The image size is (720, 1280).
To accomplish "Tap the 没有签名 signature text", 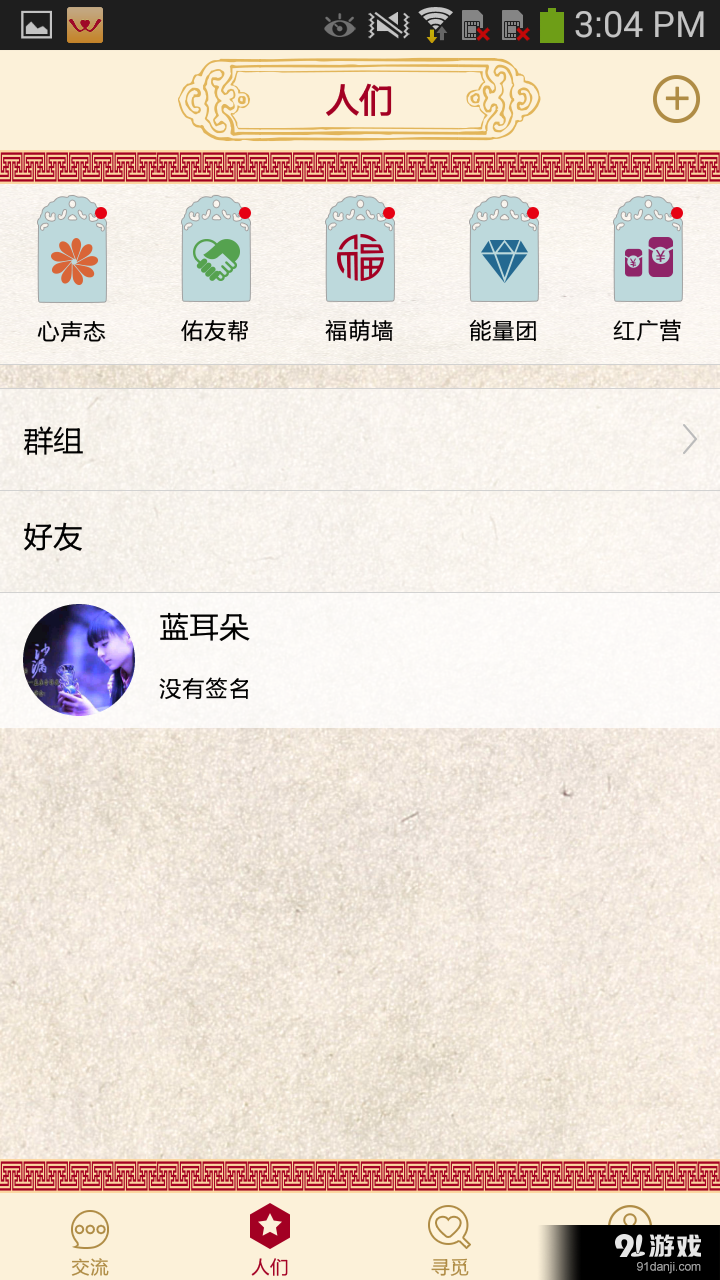I will pyautogui.click(x=204, y=689).
